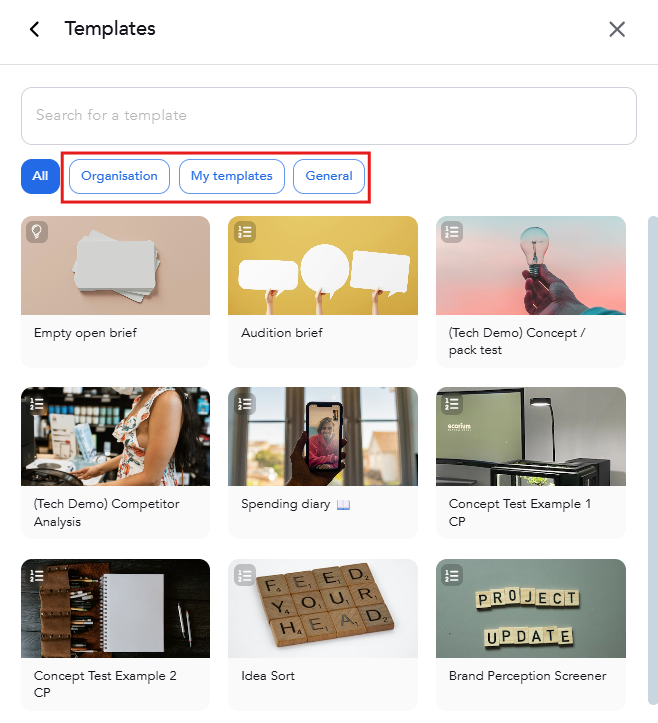Image resolution: width=658 pixels, height=723 pixels.
Task: Filter by General templates
Action: [x=329, y=176]
